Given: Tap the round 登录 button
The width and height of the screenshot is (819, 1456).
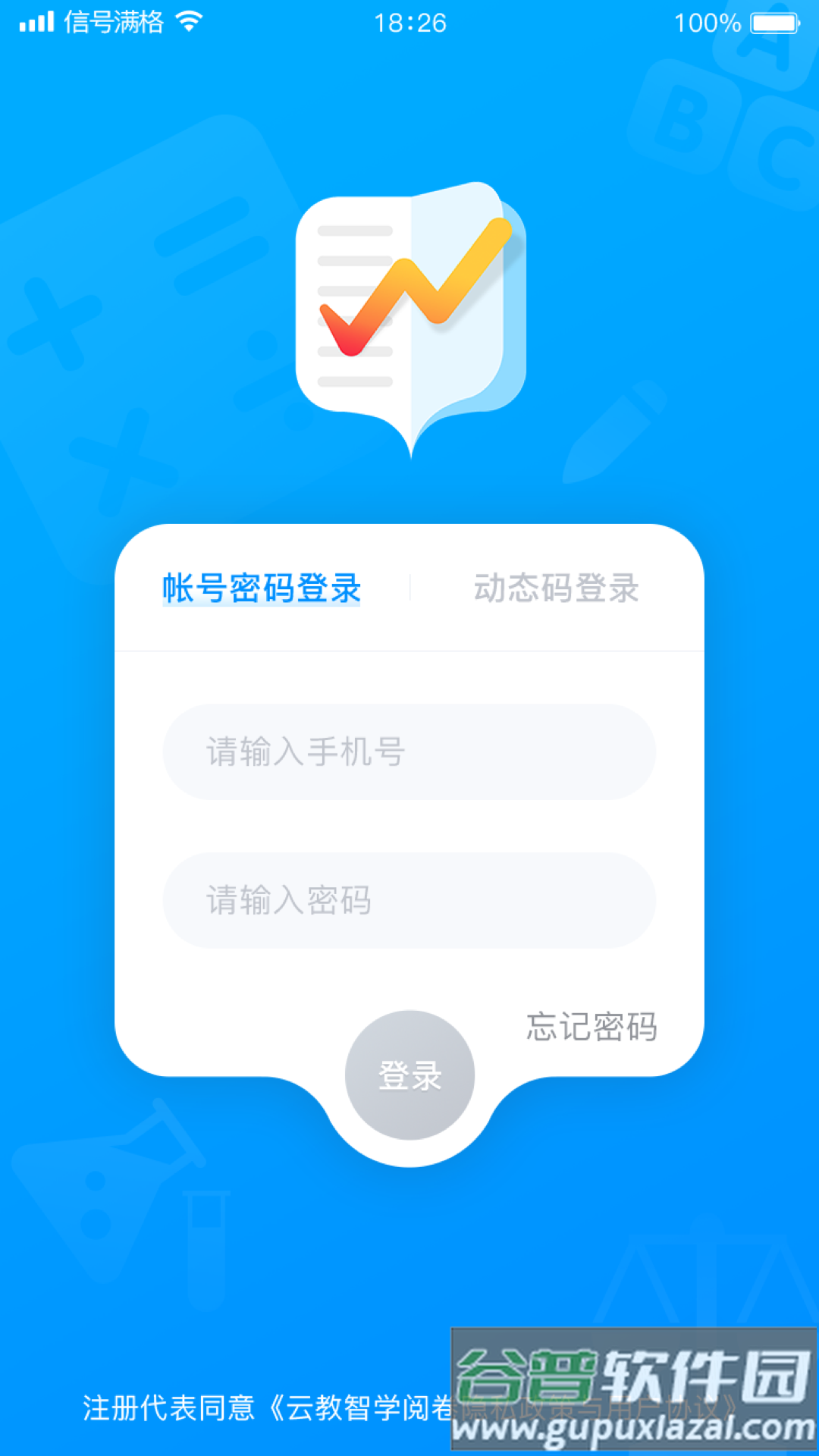Looking at the screenshot, I should (x=409, y=1075).
